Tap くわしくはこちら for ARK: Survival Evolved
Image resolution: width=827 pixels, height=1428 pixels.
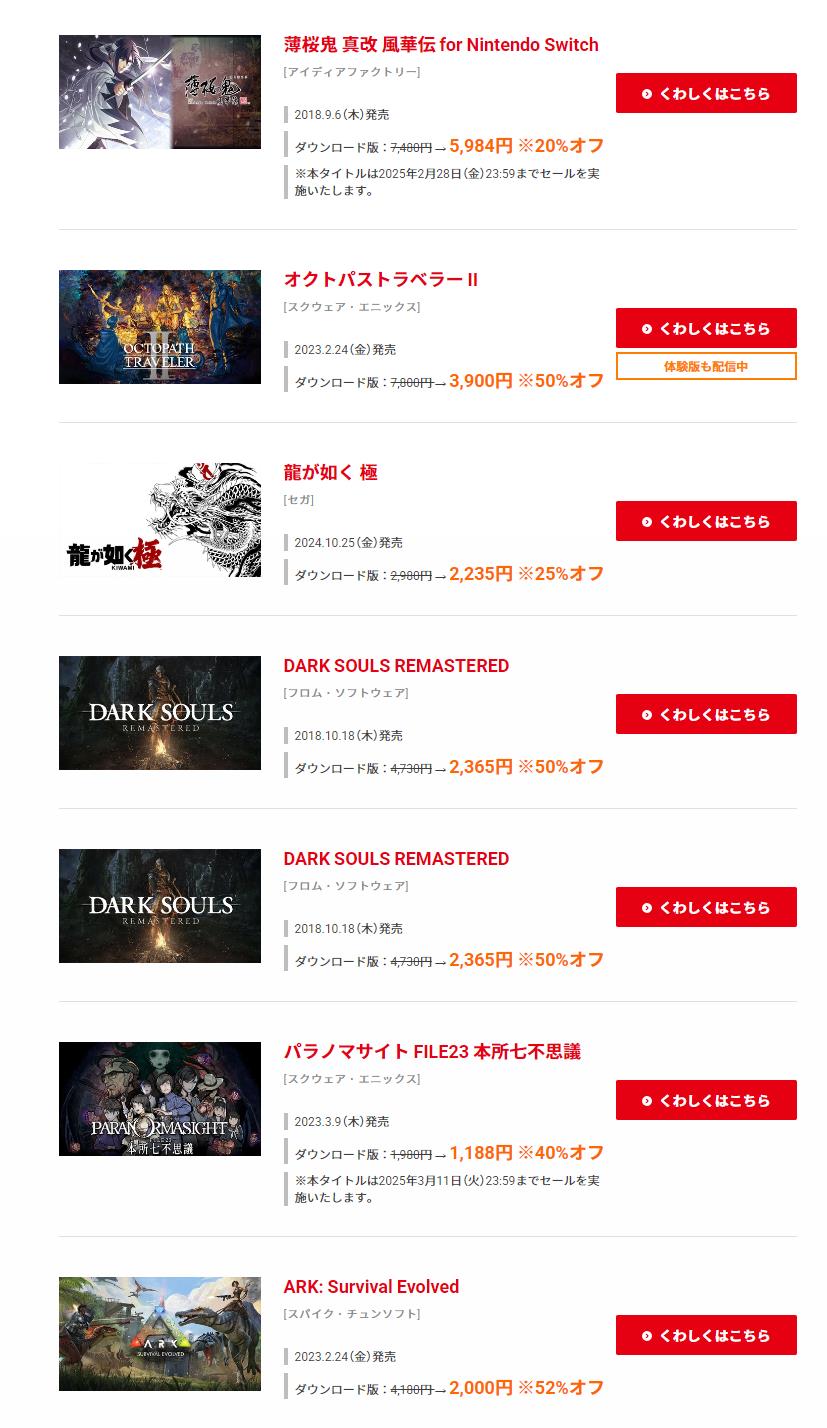706,1335
